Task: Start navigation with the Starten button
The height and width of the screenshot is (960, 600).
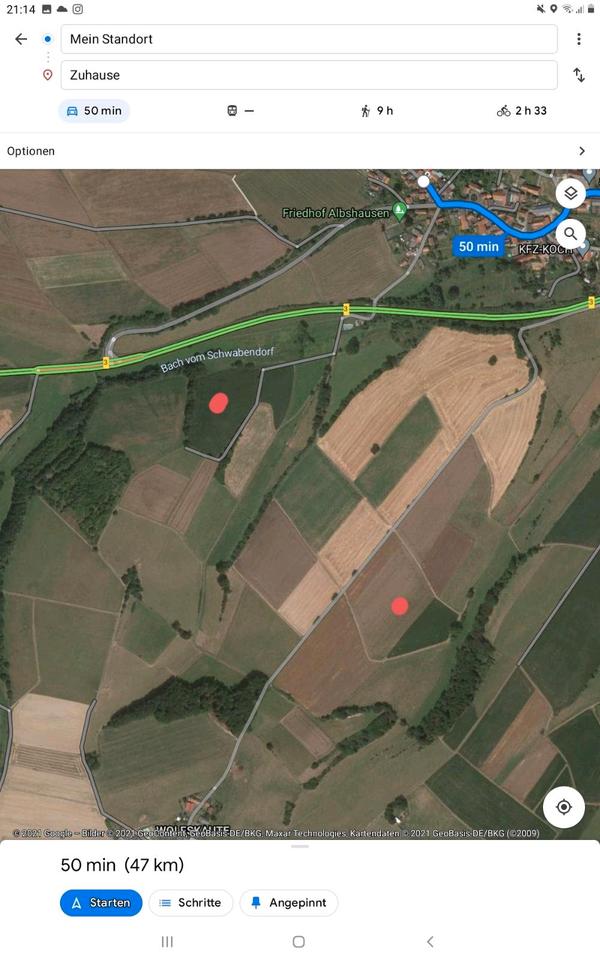Action: pyautogui.click(x=101, y=903)
